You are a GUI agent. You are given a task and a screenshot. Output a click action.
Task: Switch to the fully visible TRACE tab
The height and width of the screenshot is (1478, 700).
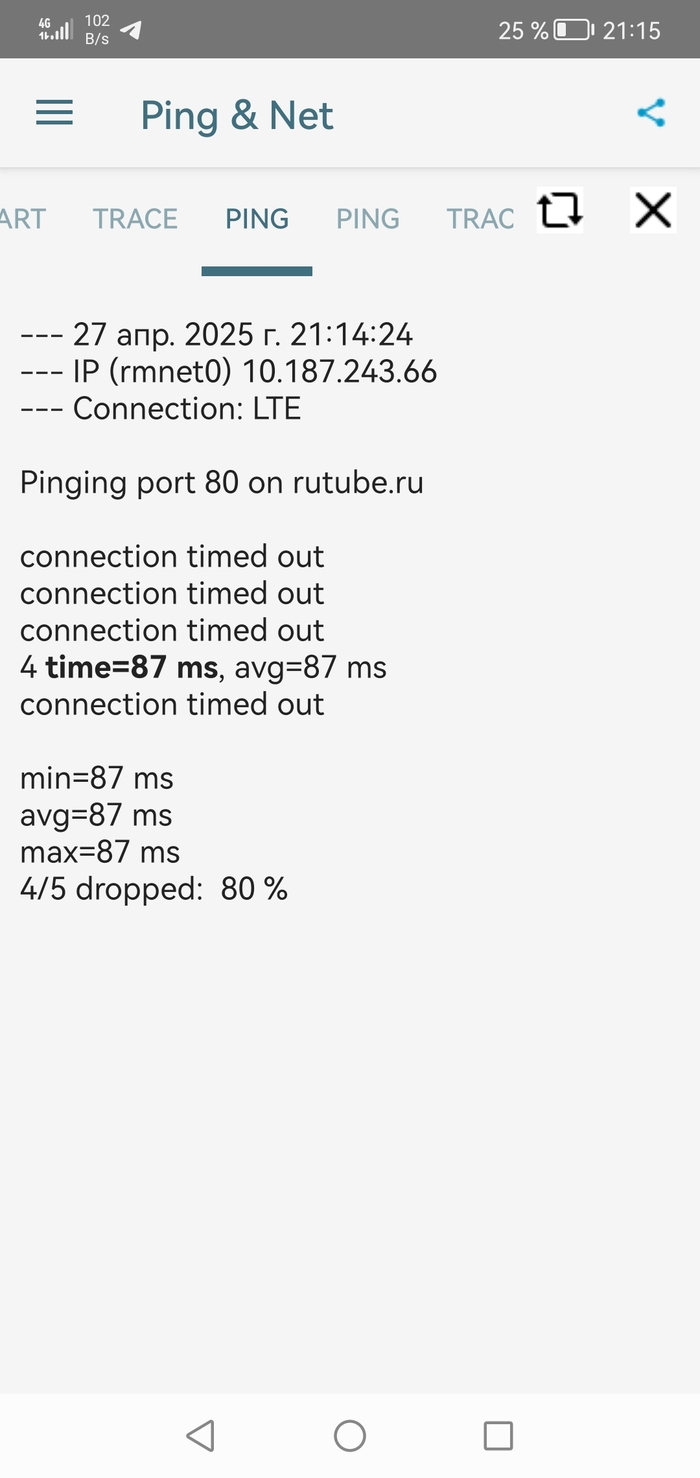point(135,219)
